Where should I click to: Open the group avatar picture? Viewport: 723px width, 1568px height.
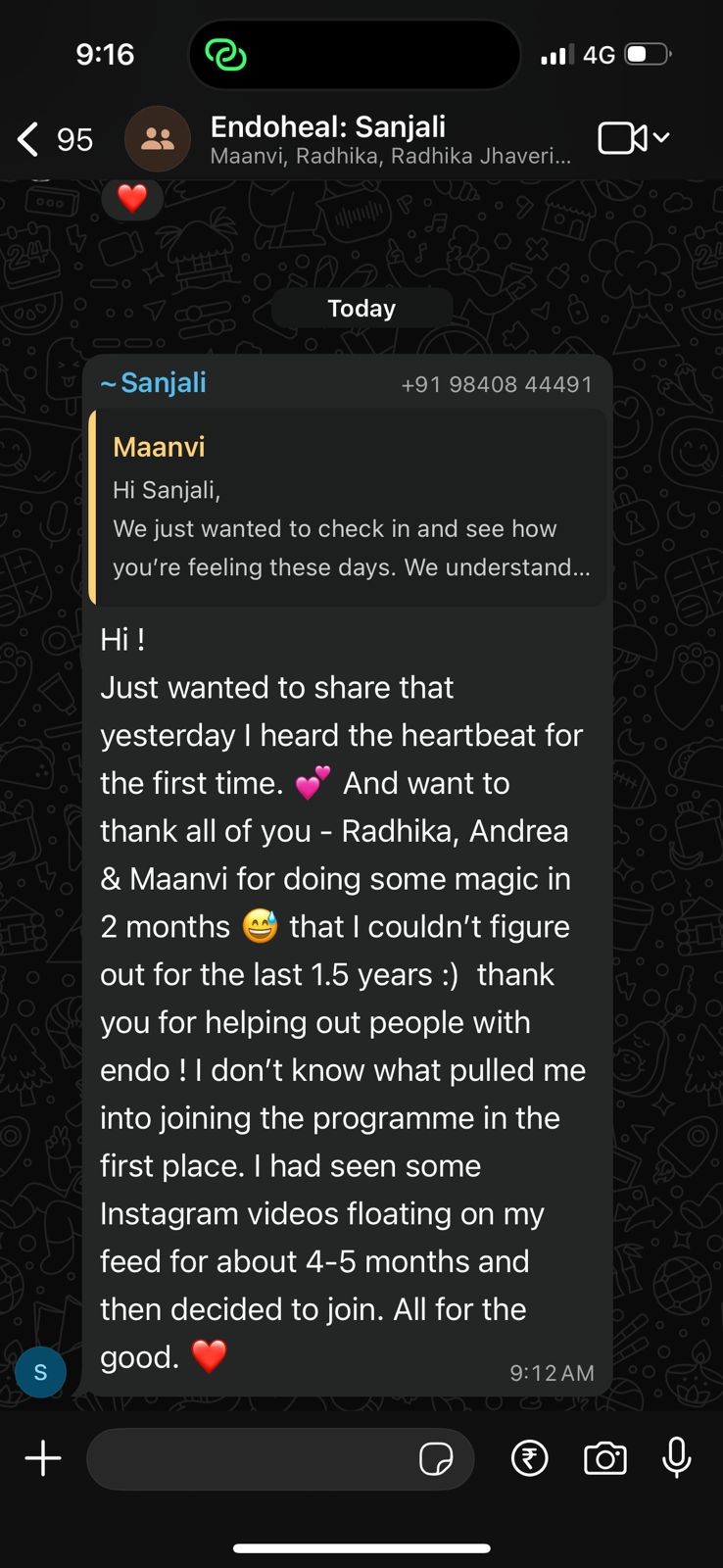[x=158, y=139]
